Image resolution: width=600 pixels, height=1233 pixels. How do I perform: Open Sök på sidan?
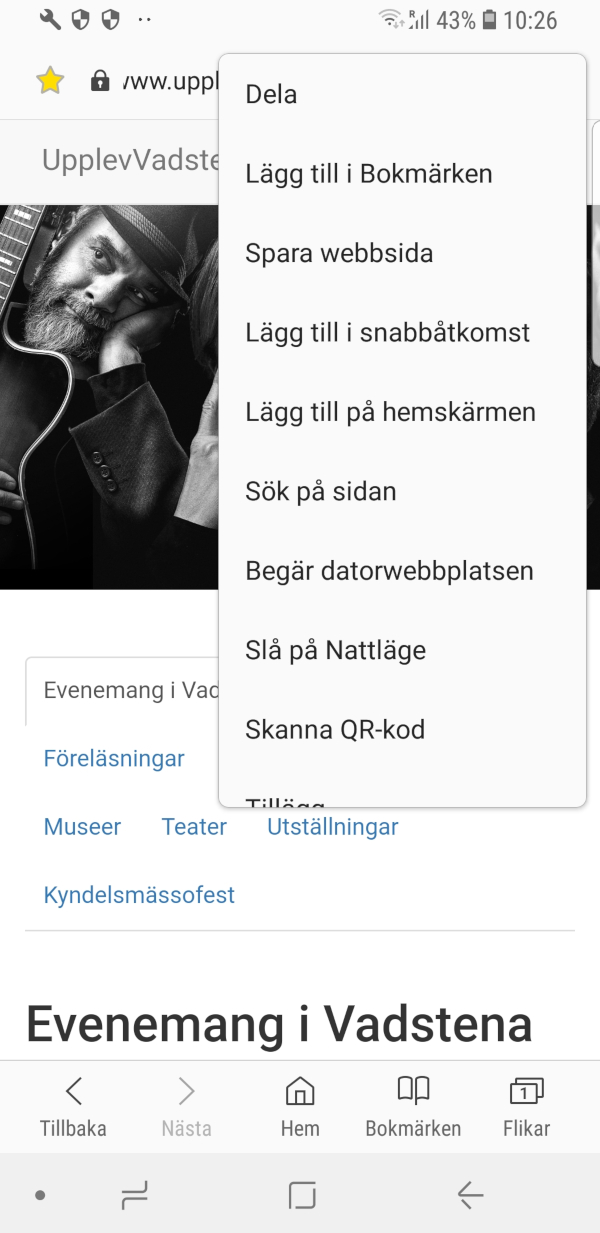(x=402, y=491)
